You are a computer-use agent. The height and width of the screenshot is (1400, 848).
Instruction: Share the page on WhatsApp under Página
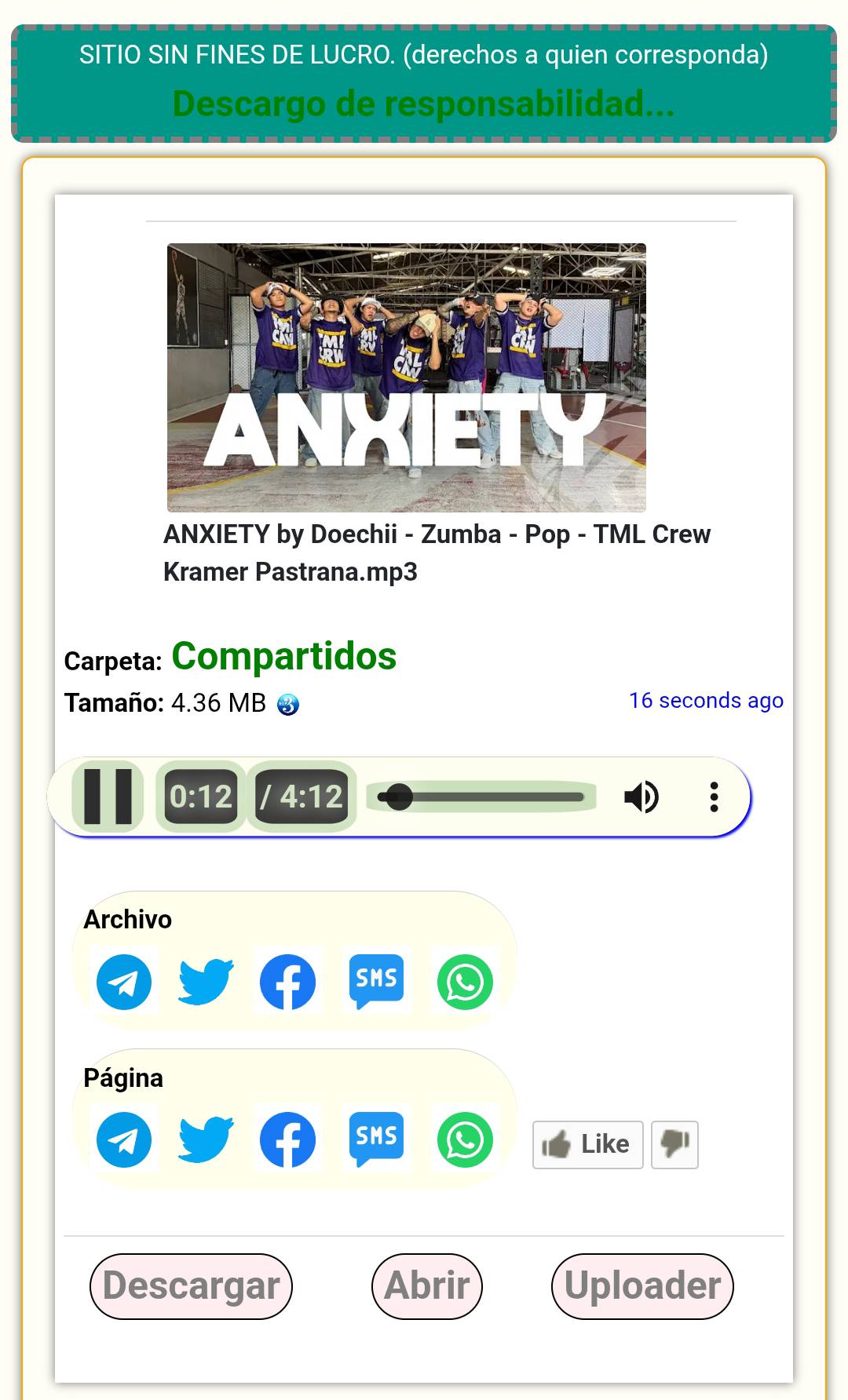click(465, 1139)
